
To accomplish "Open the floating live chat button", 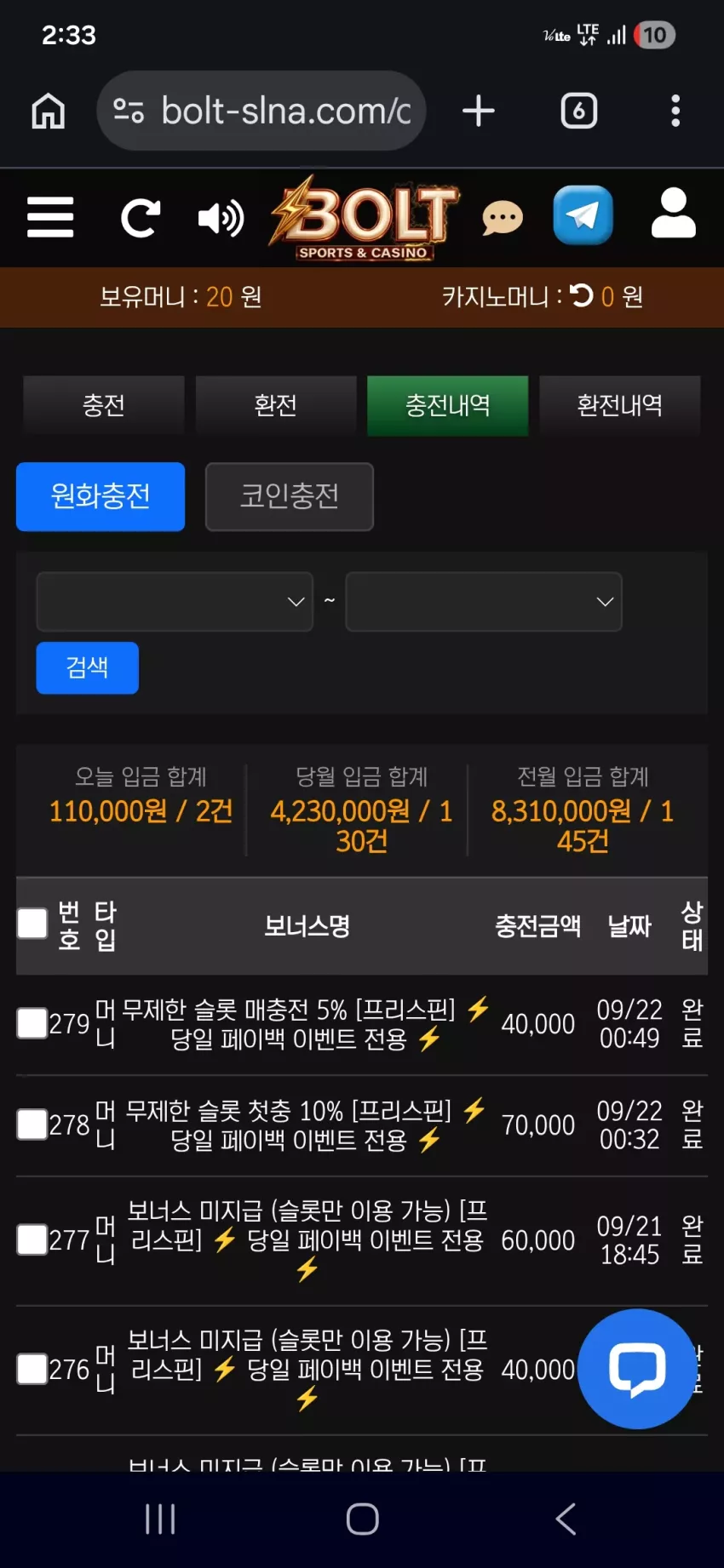I will coord(637,1369).
